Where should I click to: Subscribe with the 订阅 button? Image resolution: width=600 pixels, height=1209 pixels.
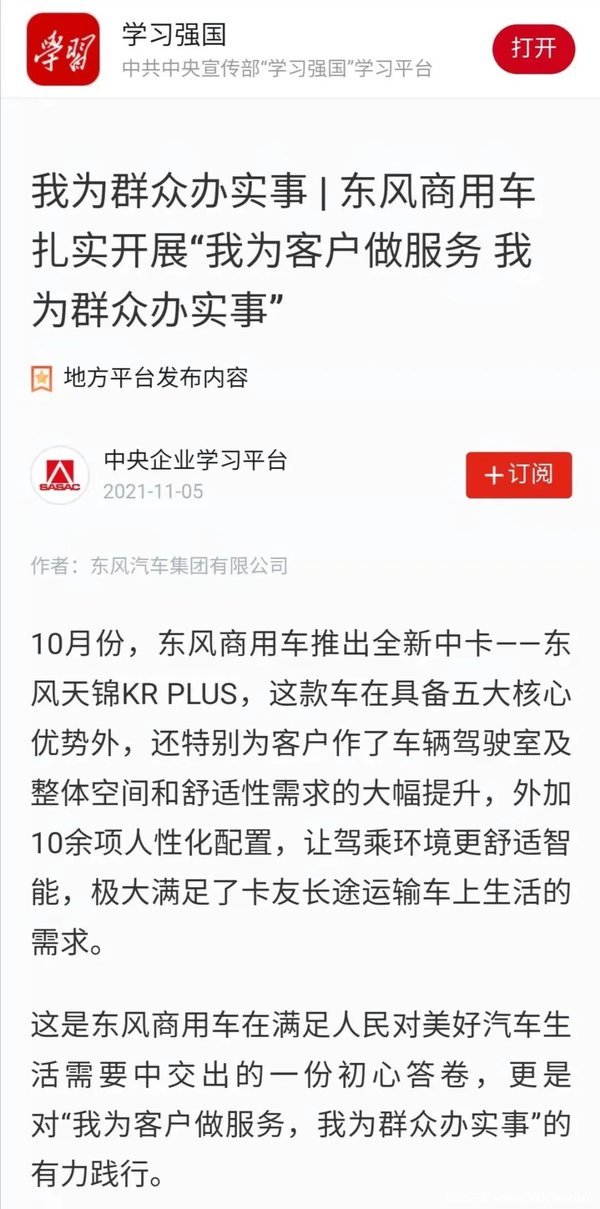(518, 475)
